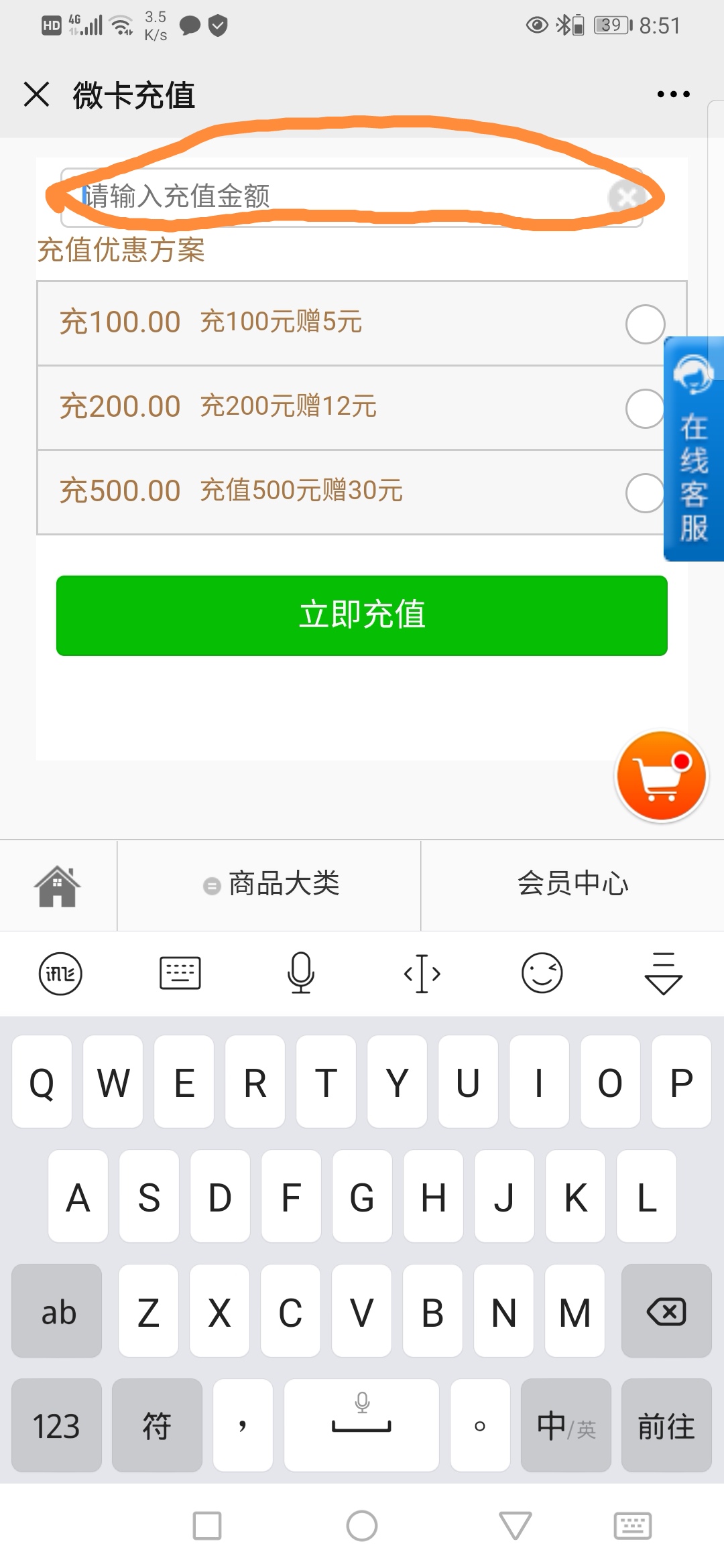Switch keyboard to the 123 number layout
724x1568 pixels.
point(57,1425)
